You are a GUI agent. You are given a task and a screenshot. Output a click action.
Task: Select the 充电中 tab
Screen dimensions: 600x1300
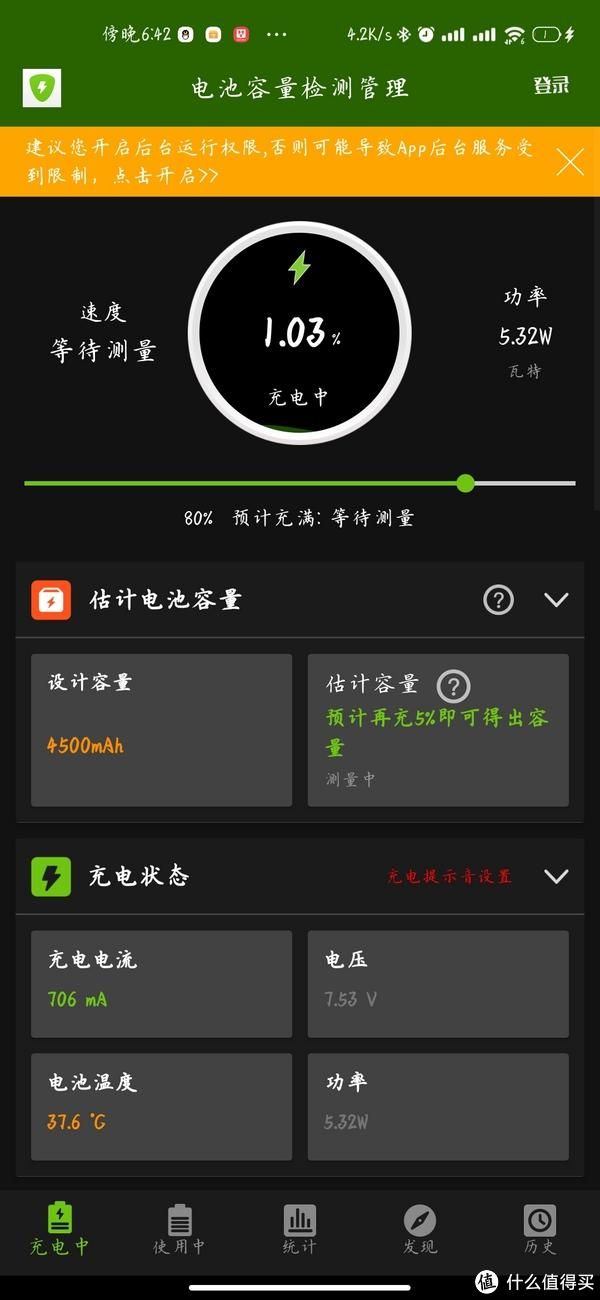[60, 1229]
